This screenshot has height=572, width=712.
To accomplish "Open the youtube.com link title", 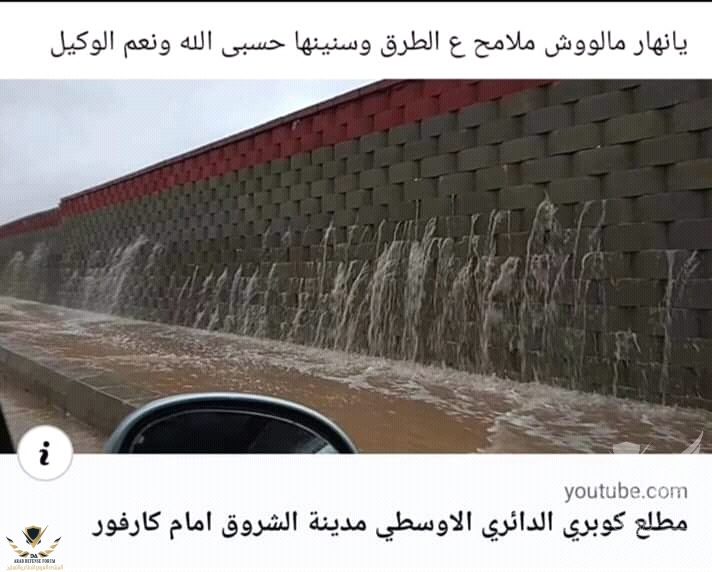I will (x=390, y=524).
